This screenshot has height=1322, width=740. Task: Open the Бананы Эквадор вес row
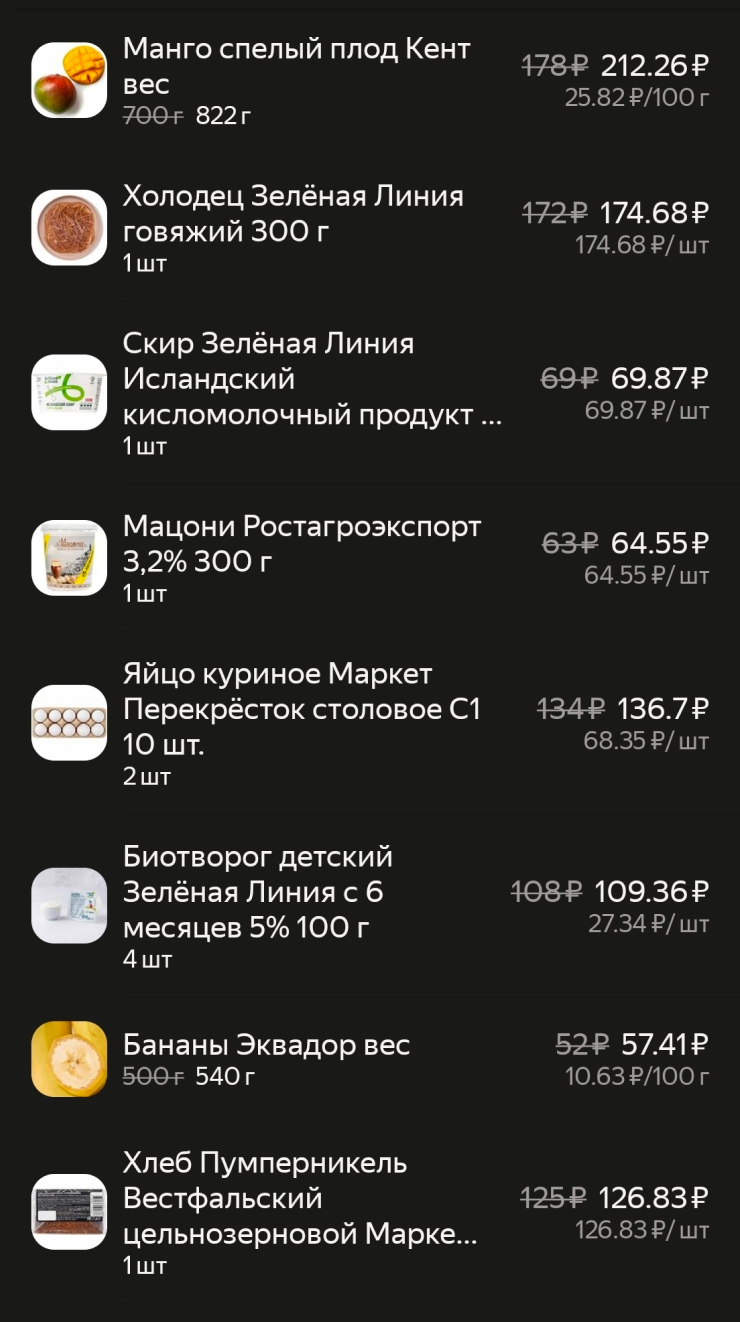pyautogui.click(x=266, y=1046)
